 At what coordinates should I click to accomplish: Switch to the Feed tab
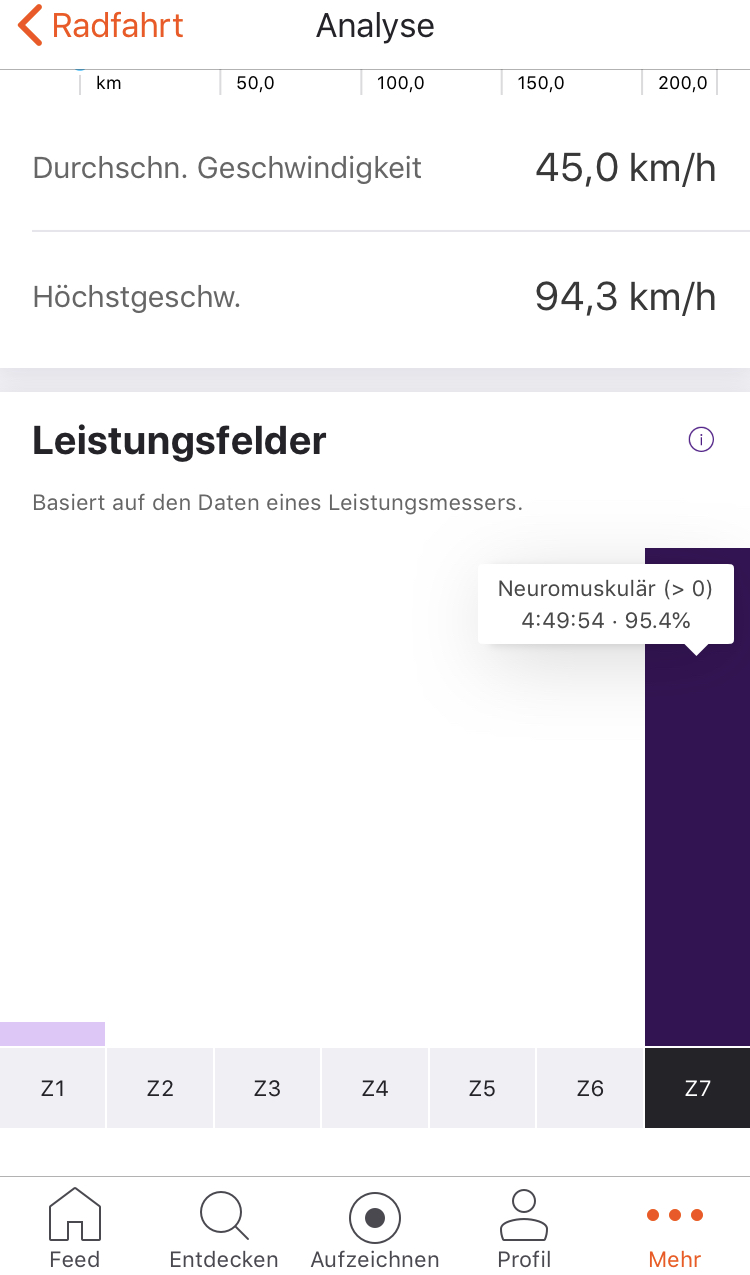[75, 1228]
